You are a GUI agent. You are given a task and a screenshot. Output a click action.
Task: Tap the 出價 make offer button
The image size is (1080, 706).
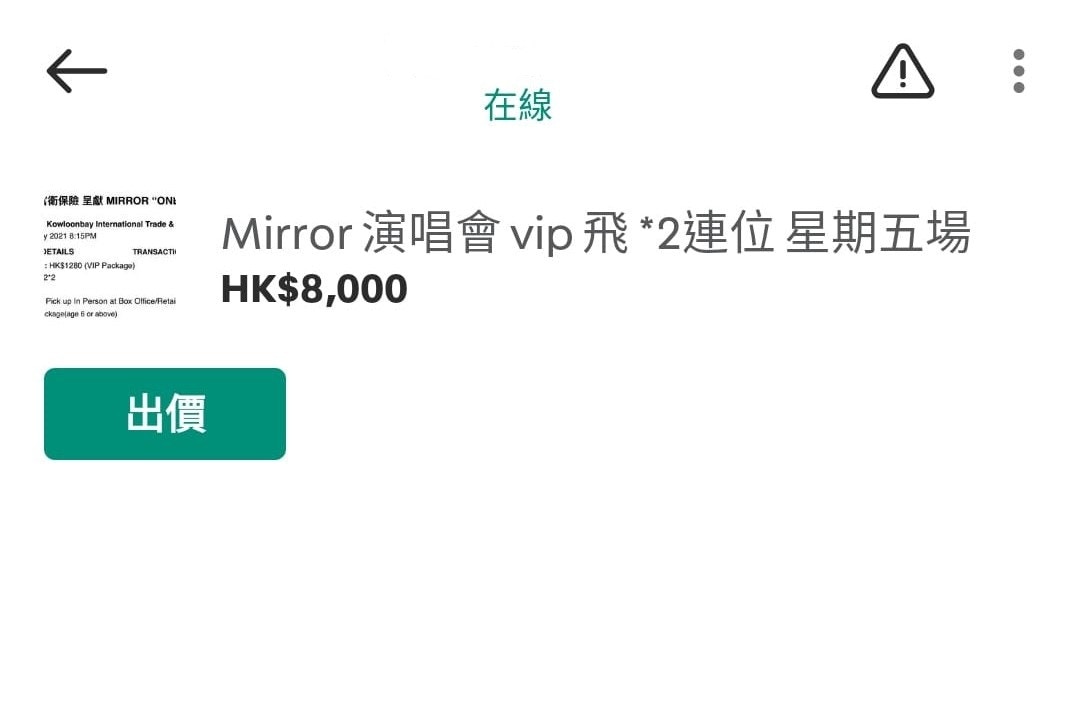(165, 414)
